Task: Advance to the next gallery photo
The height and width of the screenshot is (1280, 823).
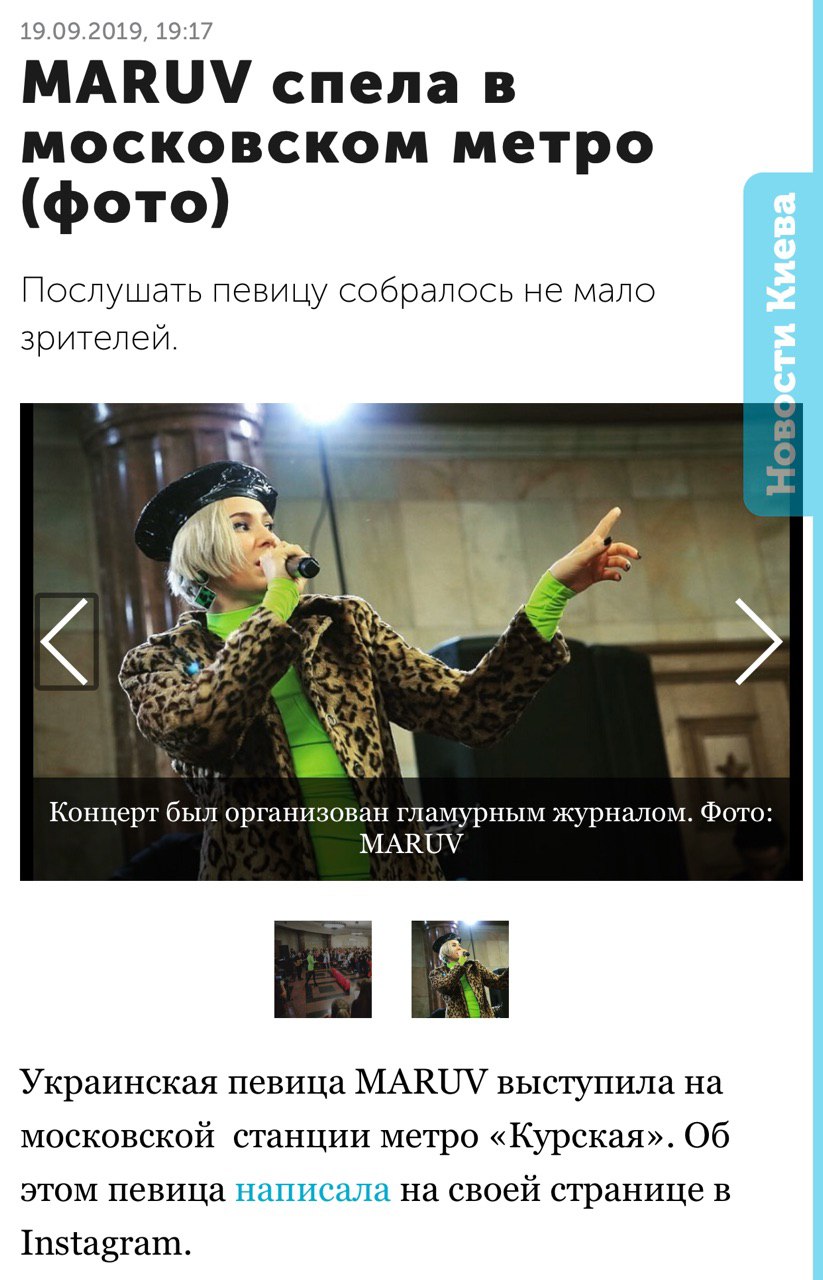Action: (x=757, y=641)
